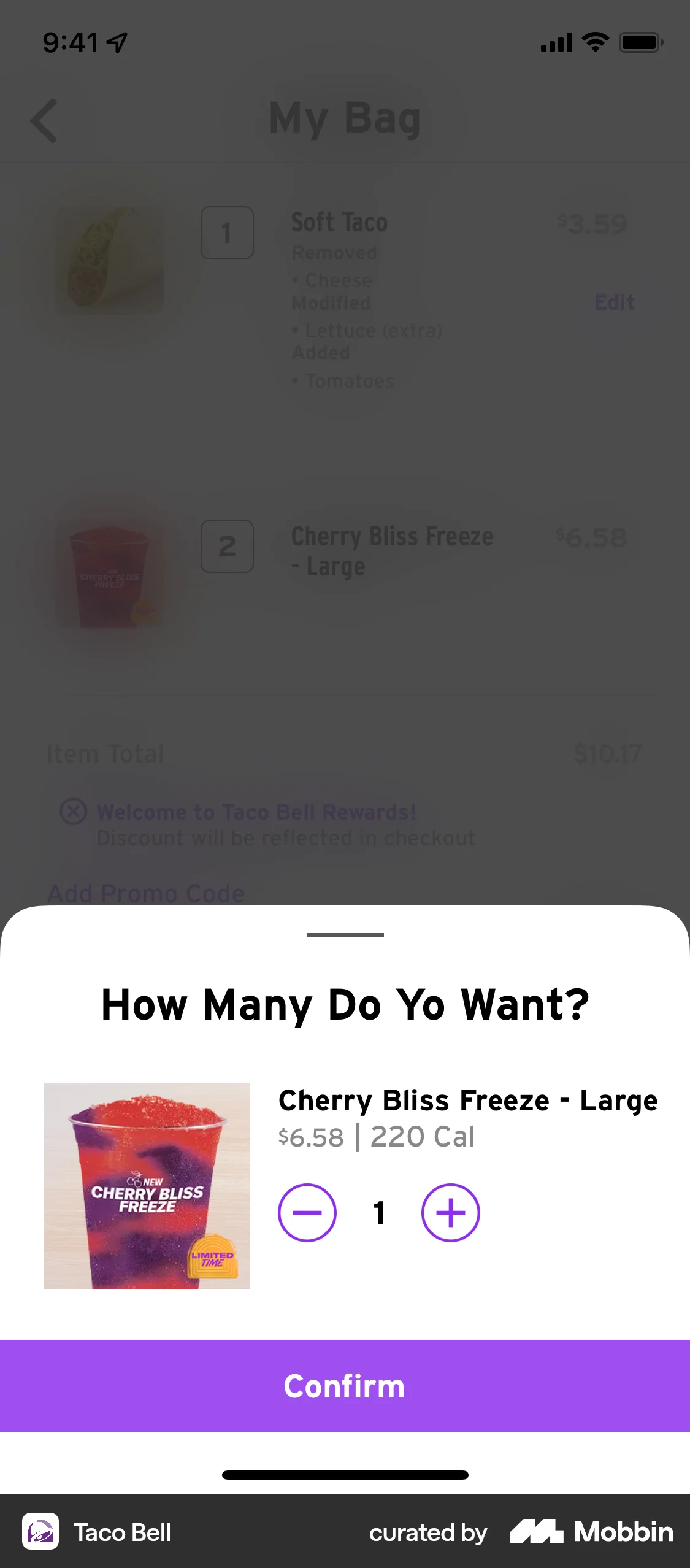The width and height of the screenshot is (690, 1568).
Task: Tap the Cherry Bliss Freeze quantity box
Action: [227, 547]
